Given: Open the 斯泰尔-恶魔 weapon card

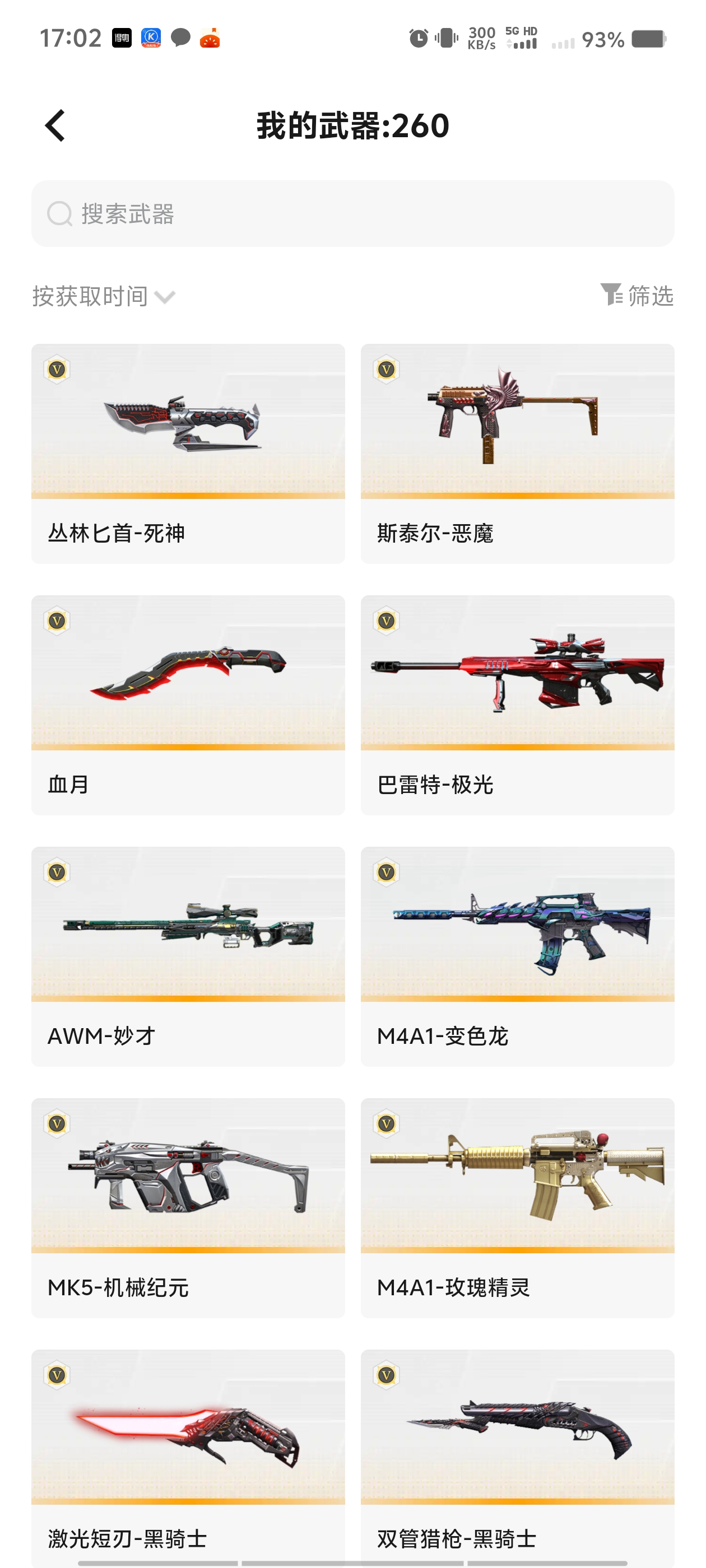Looking at the screenshot, I should point(517,454).
